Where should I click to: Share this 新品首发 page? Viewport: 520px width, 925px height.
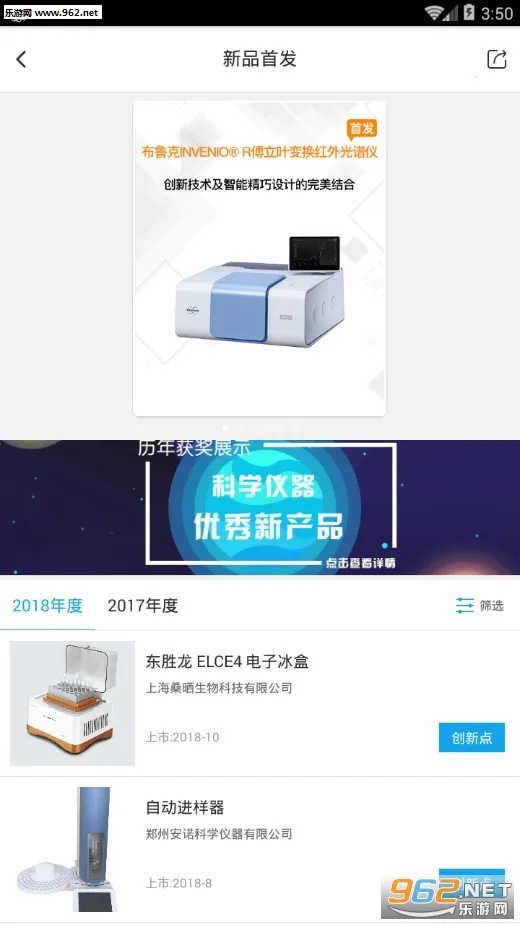pos(496,59)
